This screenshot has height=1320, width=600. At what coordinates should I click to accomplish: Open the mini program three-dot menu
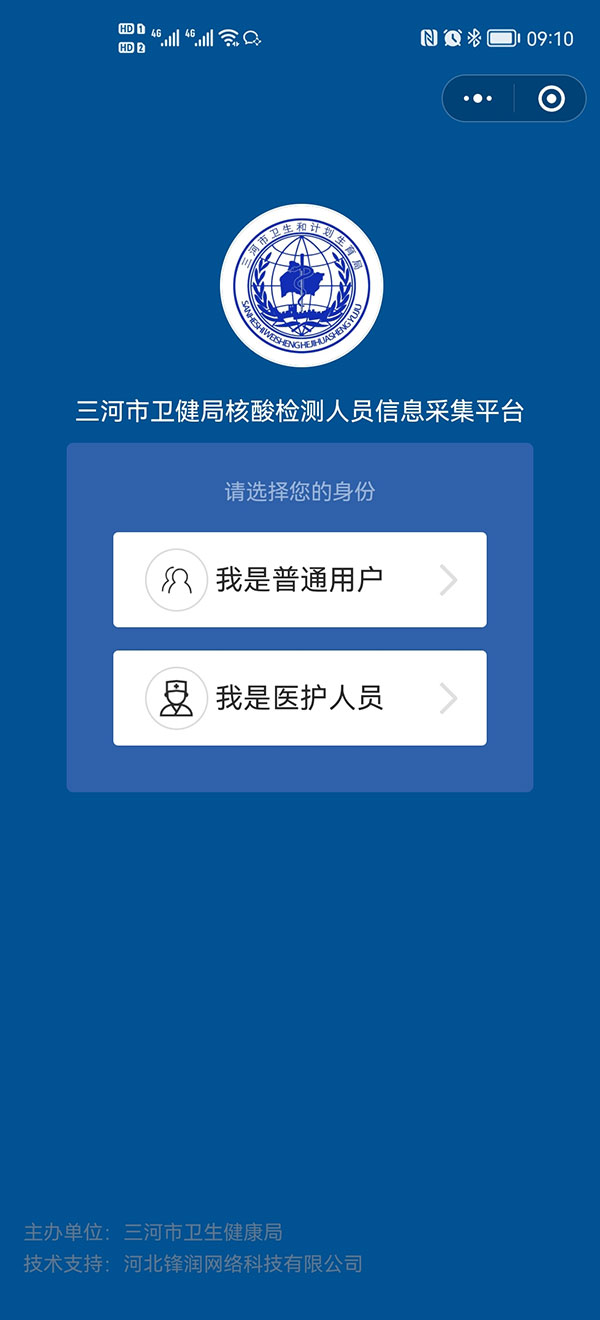click(x=478, y=99)
